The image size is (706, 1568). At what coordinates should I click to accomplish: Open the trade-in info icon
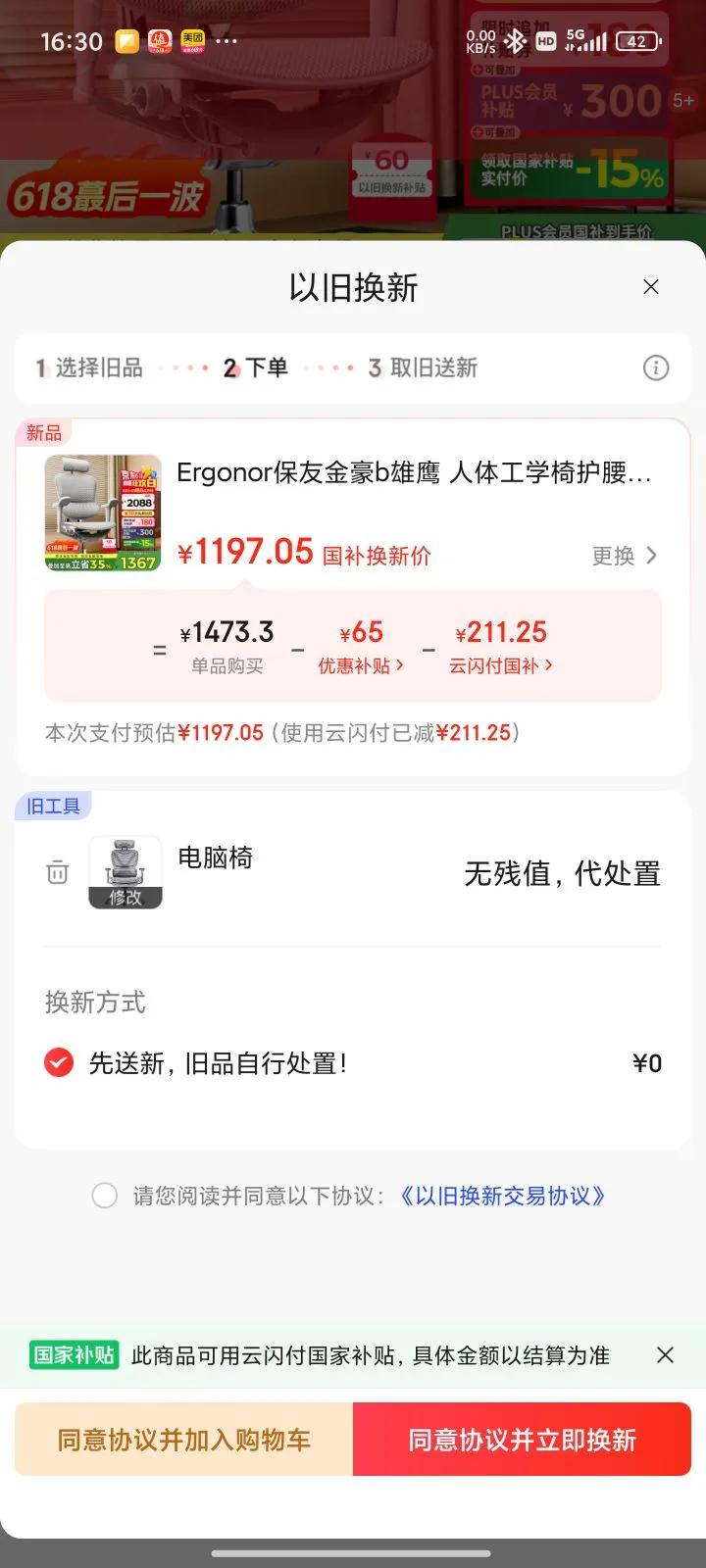click(655, 367)
